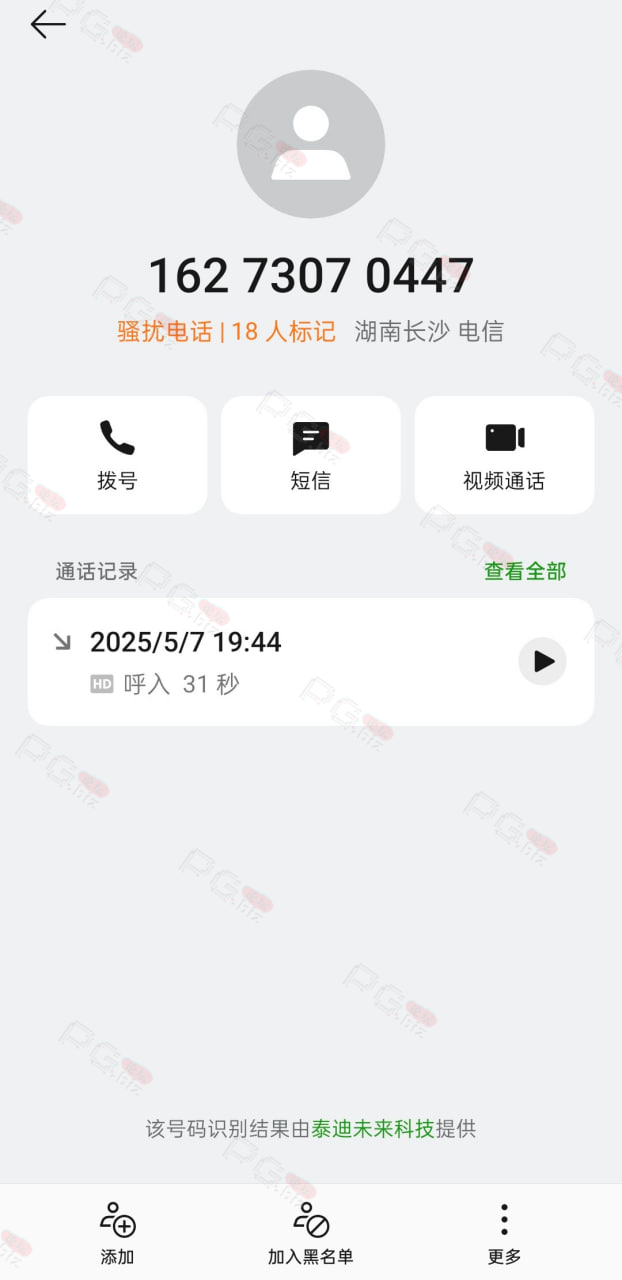Tap 添加 to add the number to contacts
This screenshot has height=1280, width=622.
click(117, 1234)
